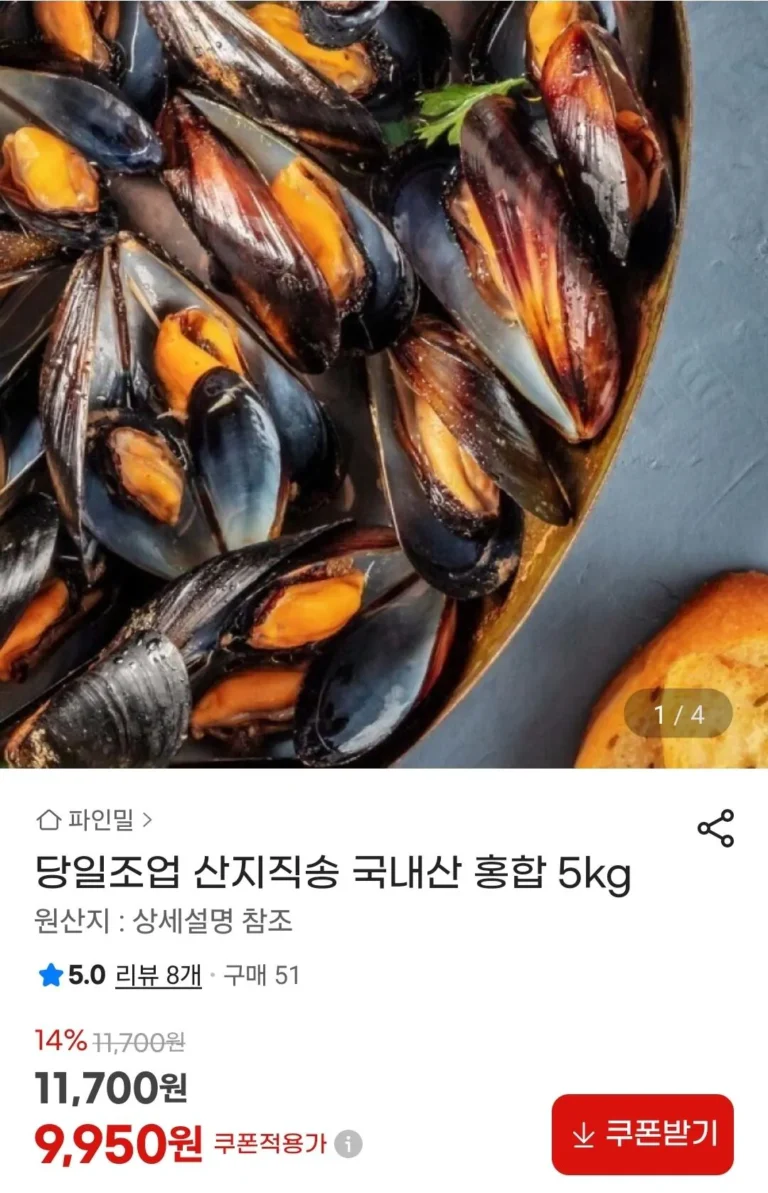
Task: Share this mussel product
Action: (x=715, y=828)
